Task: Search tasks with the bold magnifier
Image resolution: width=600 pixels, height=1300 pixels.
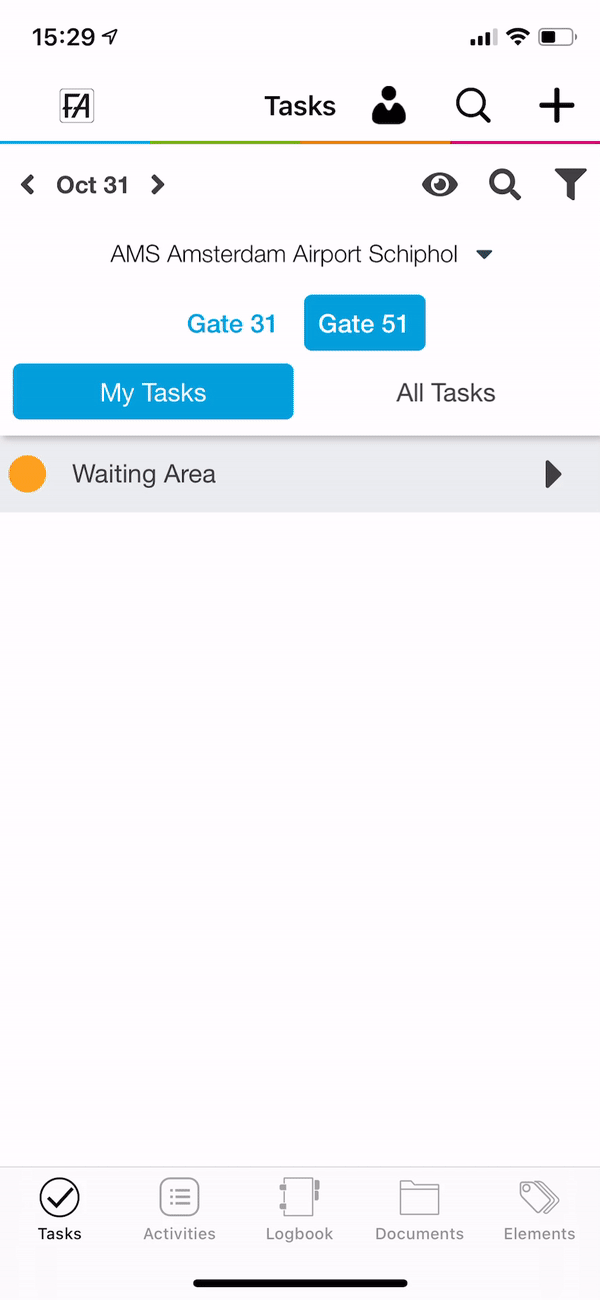Action: [505, 185]
